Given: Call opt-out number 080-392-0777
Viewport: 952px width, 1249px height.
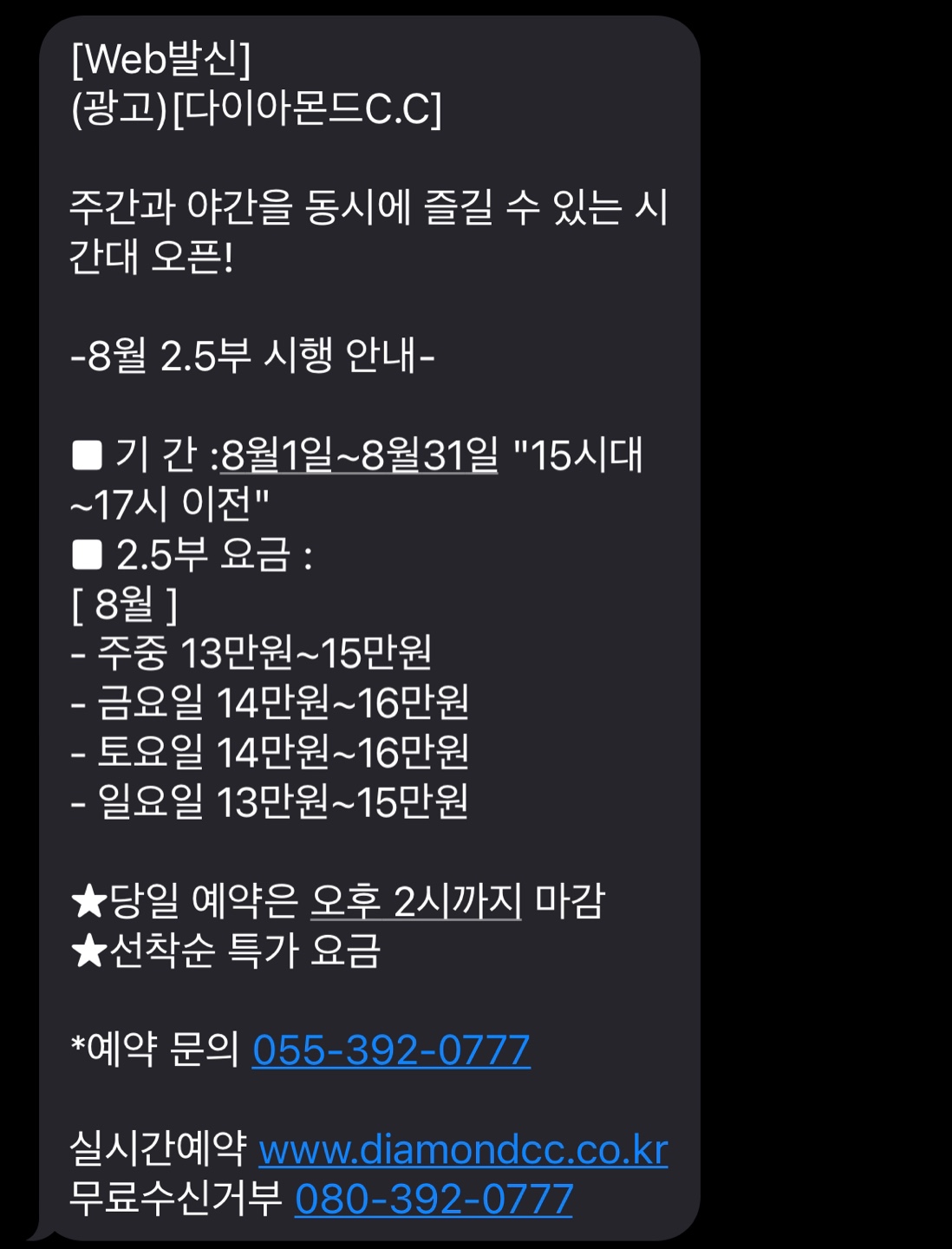Looking at the screenshot, I should [434, 1200].
